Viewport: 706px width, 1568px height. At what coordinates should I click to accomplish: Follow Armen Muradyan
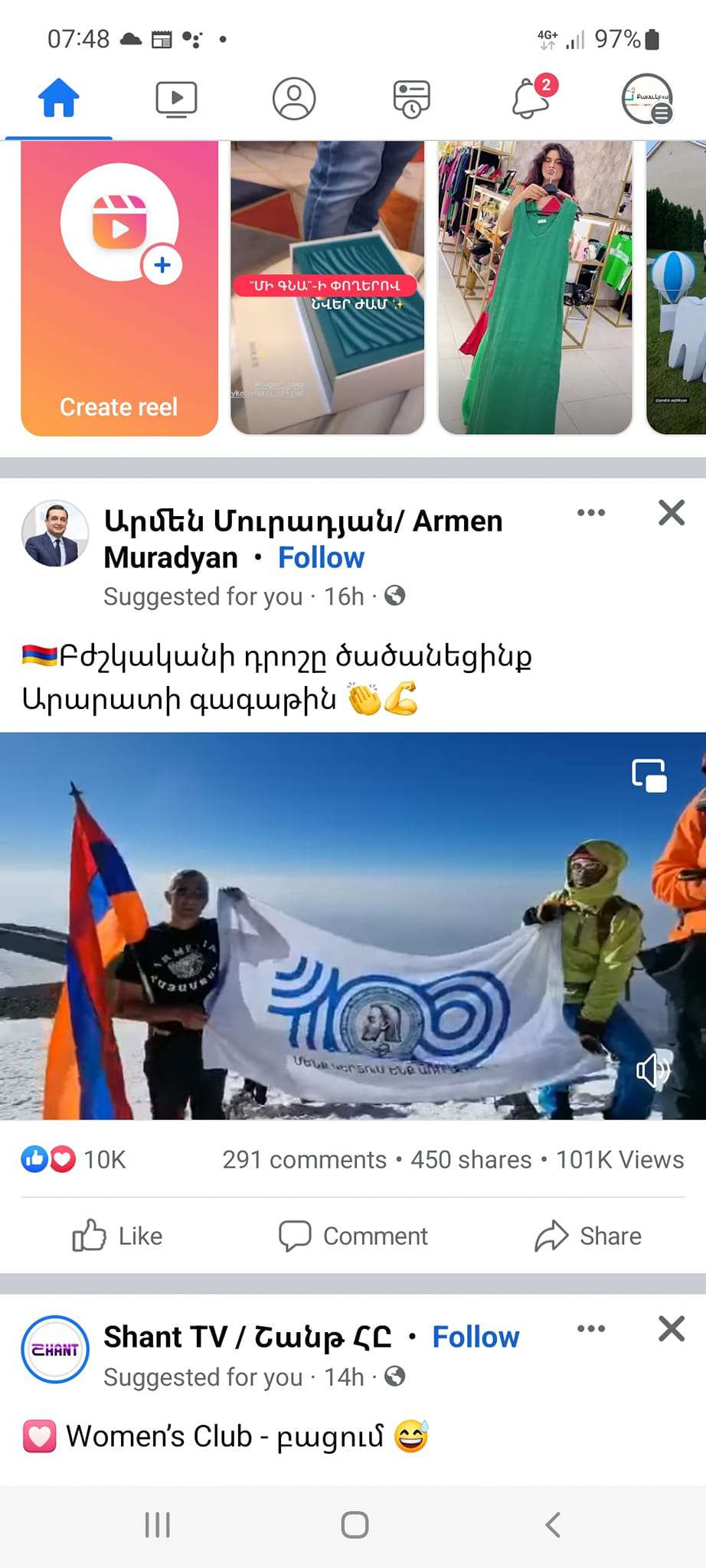pos(321,558)
